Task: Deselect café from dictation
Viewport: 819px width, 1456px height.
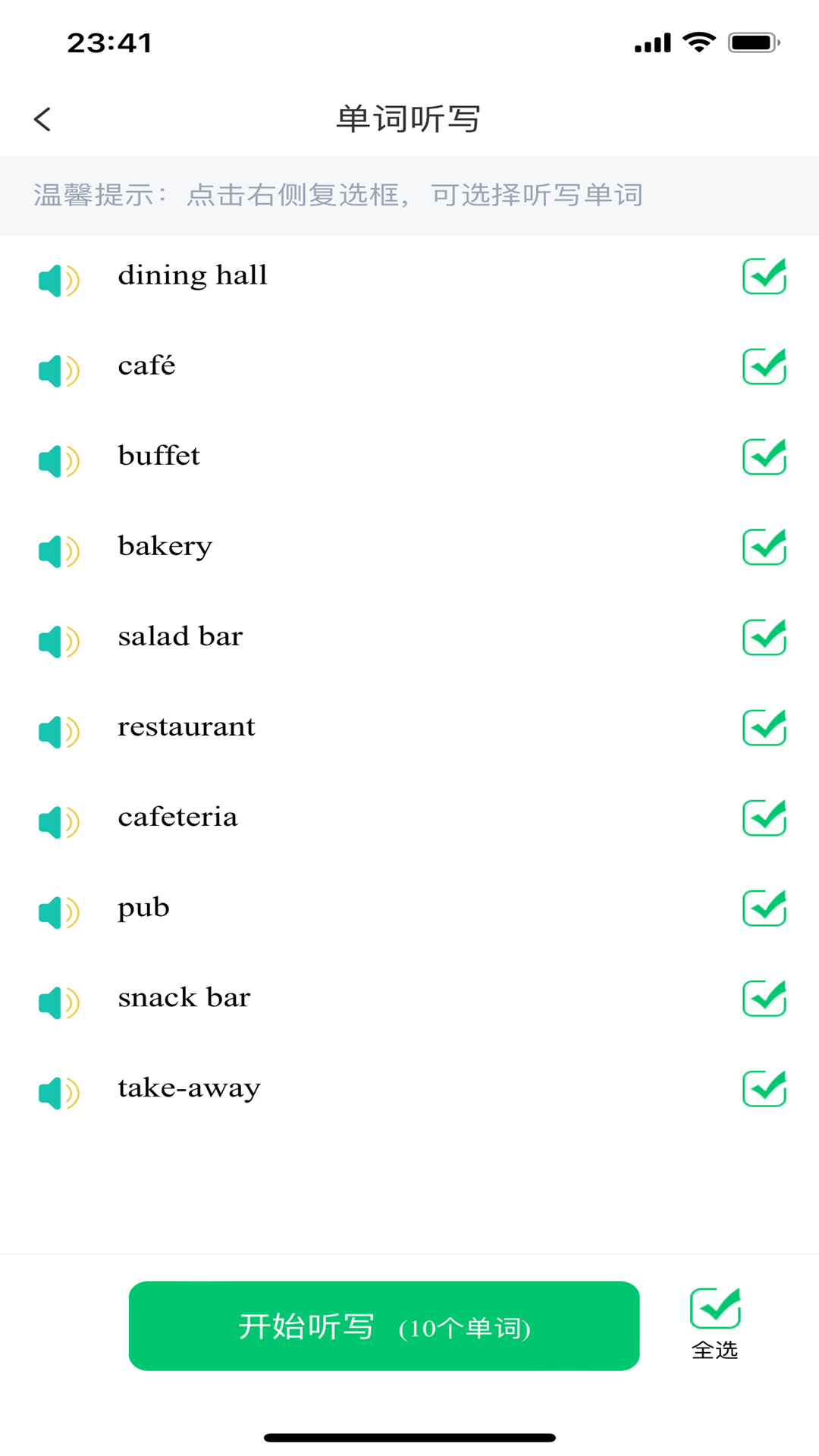Action: [x=764, y=366]
